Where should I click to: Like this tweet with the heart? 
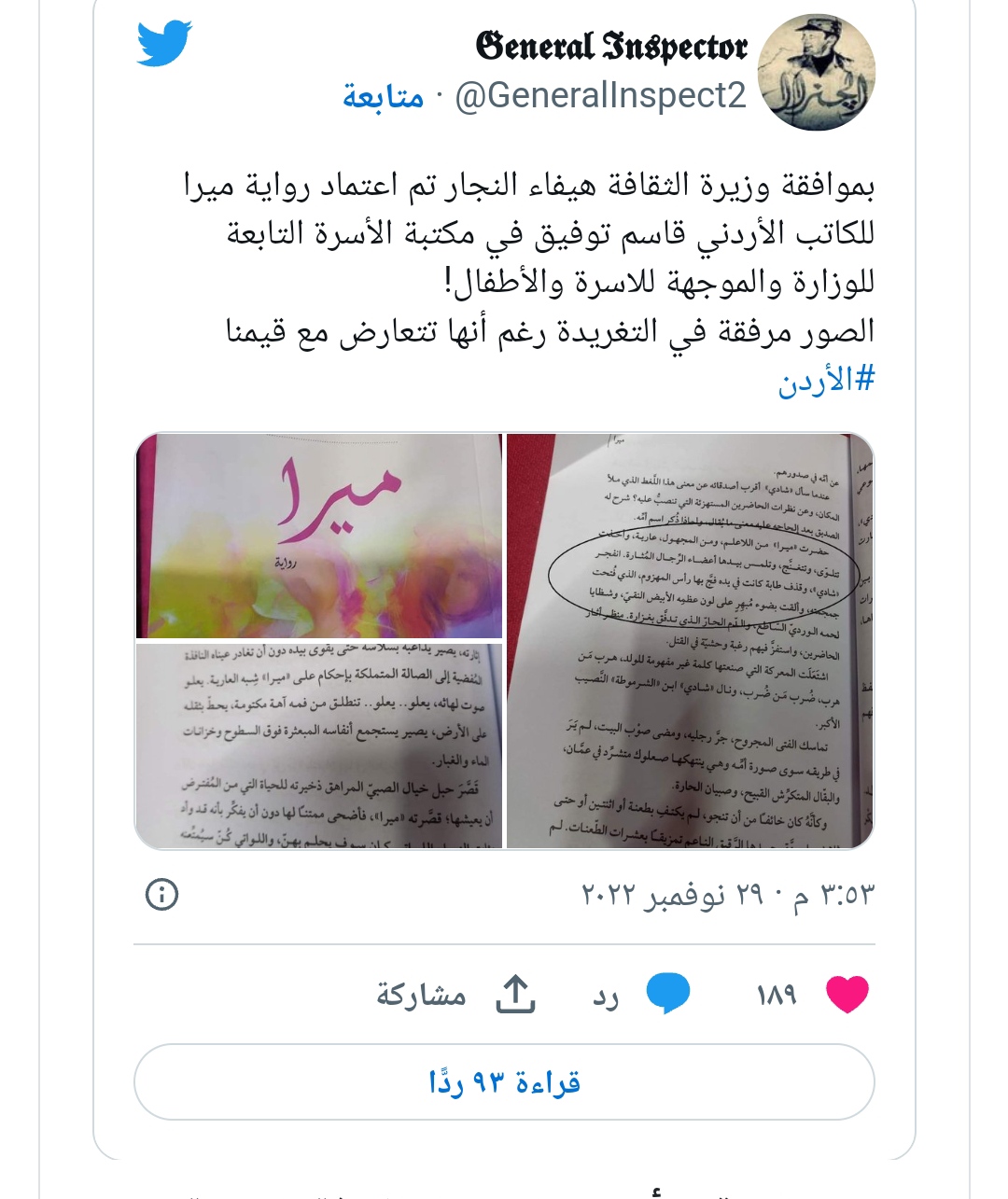point(847,995)
